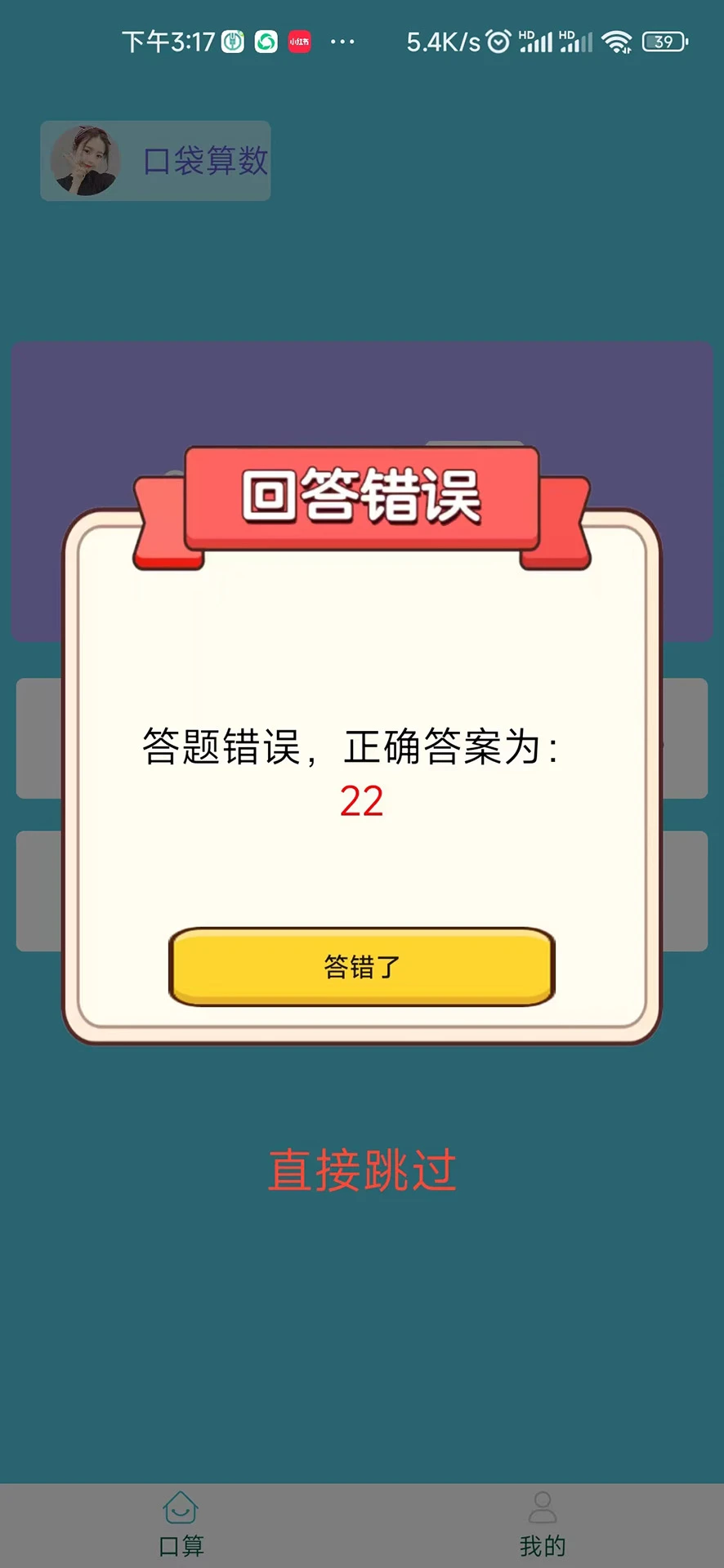Tap the correct answer text 22
This screenshot has width=724, height=1568.
[362, 803]
